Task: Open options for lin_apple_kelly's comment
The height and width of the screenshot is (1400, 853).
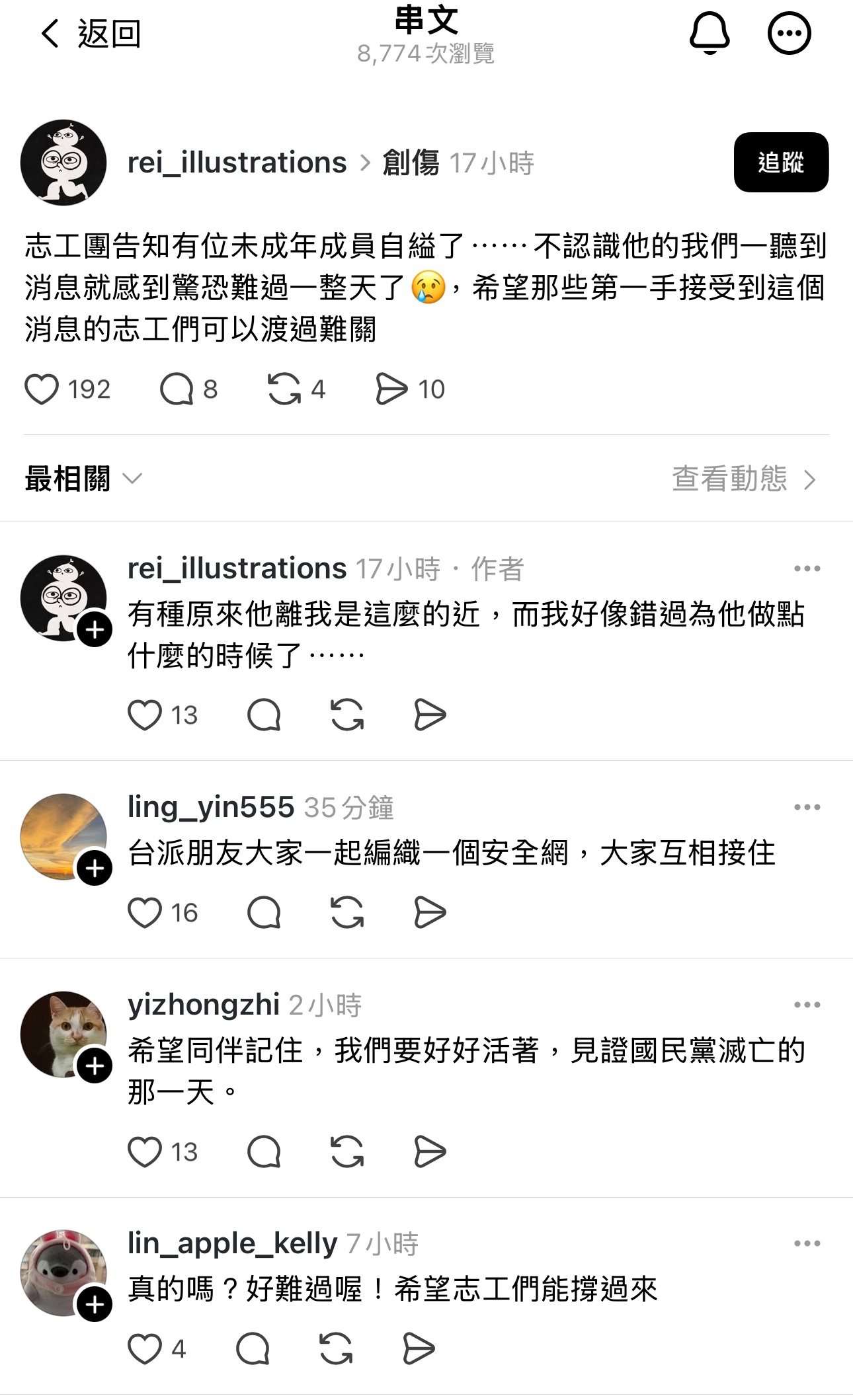Action: [807, 1243]
